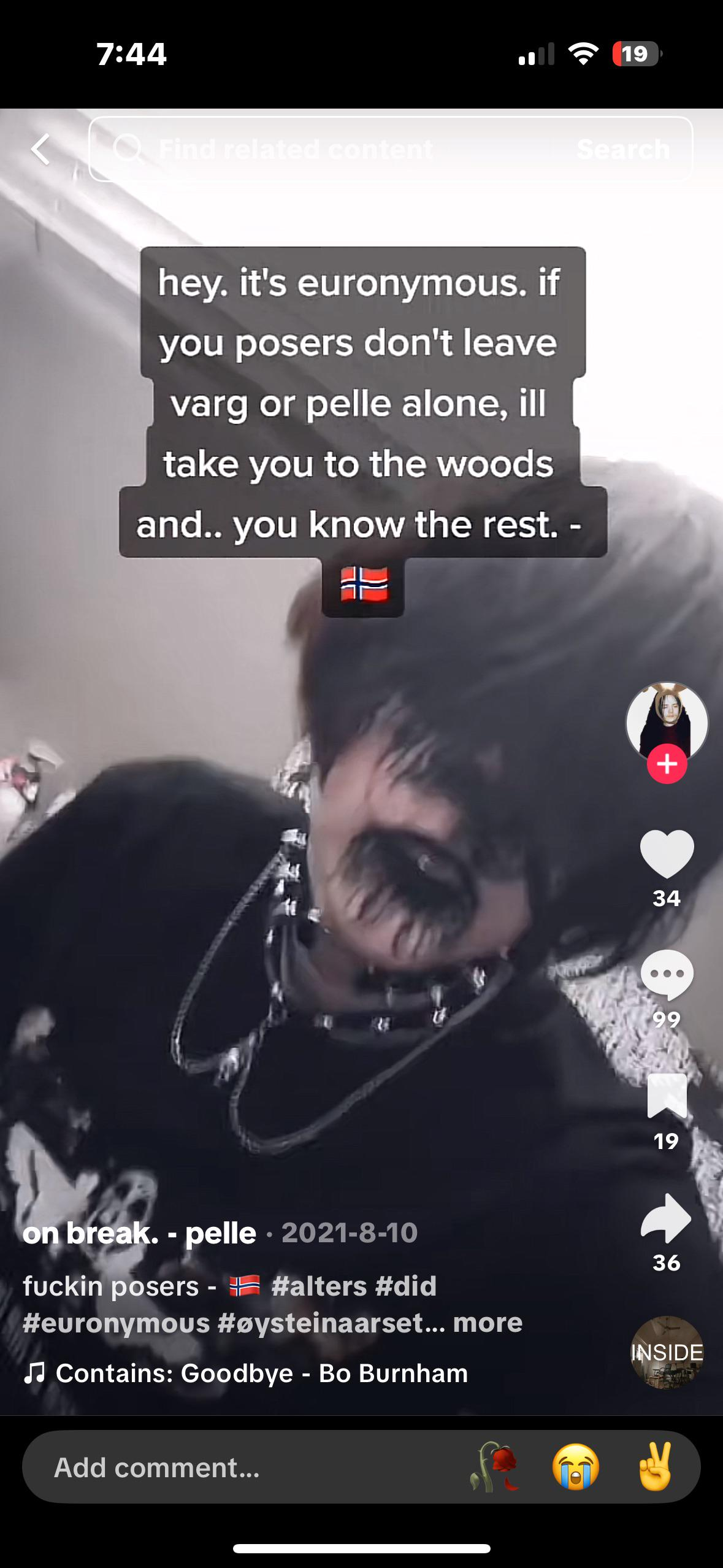Viewport: 723px width, 1568px height.
Task: Open the Goodbye - Bo Burnham sound
Action: 261,1373
